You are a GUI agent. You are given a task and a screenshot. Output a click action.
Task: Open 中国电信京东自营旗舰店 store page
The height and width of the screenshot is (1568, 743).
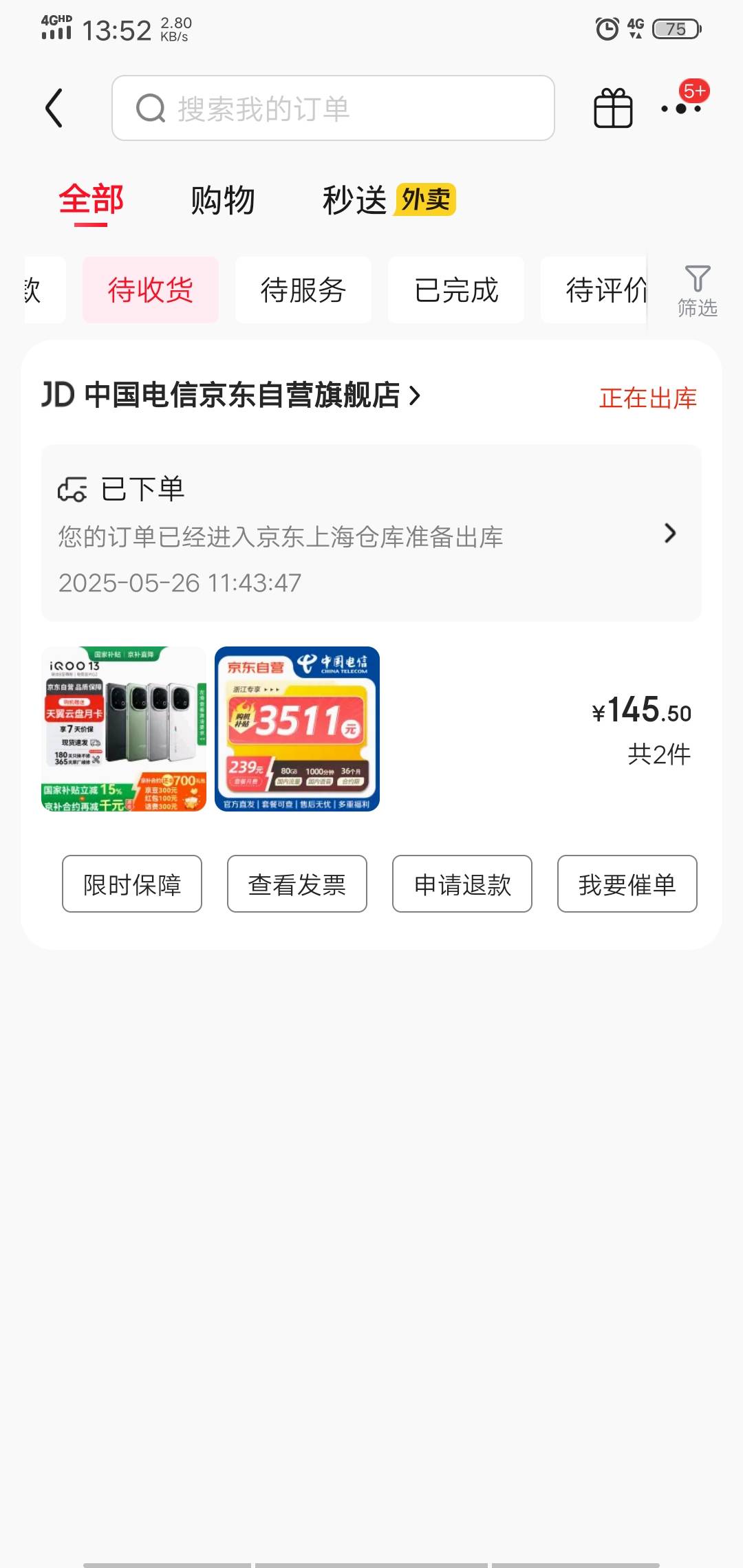230,395
